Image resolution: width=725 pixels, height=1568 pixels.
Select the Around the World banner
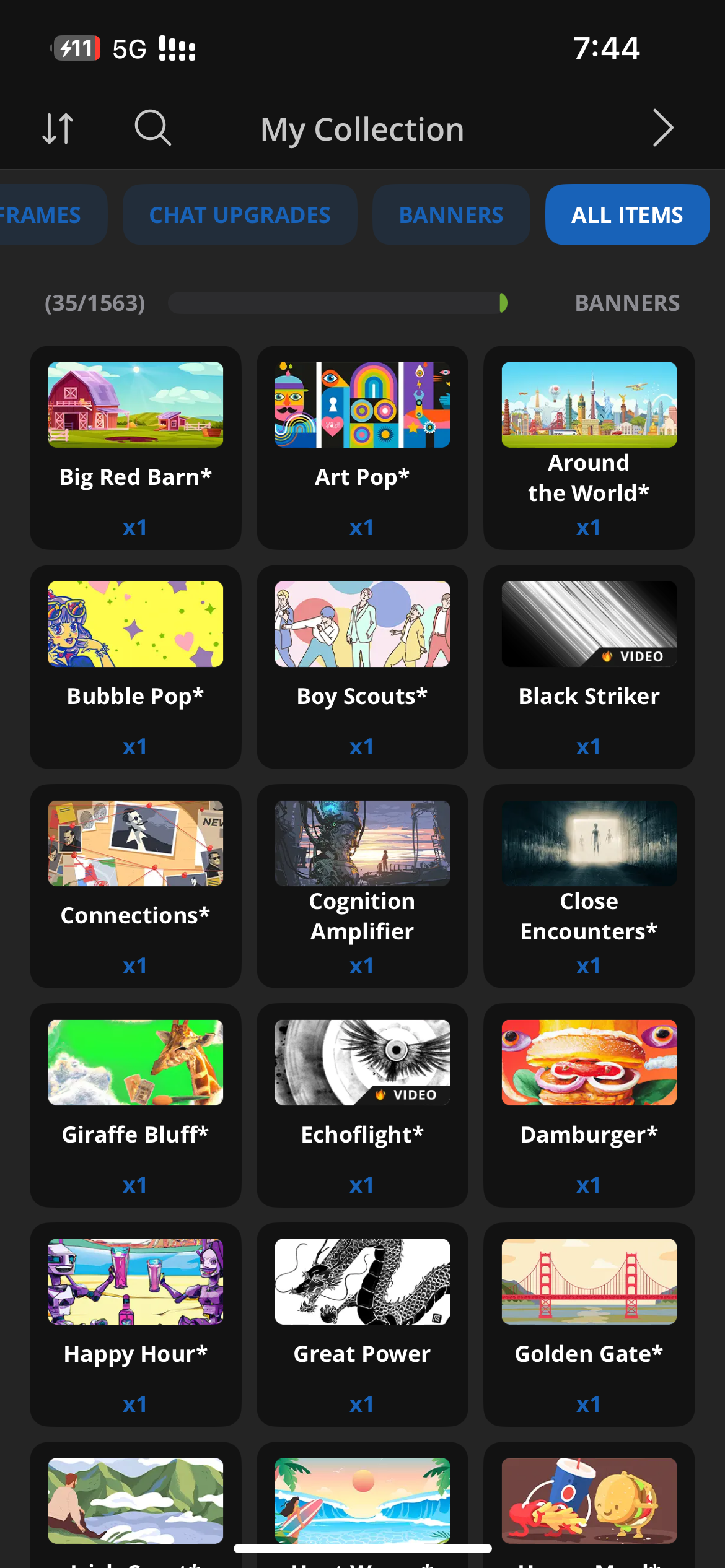coord(589,447)
